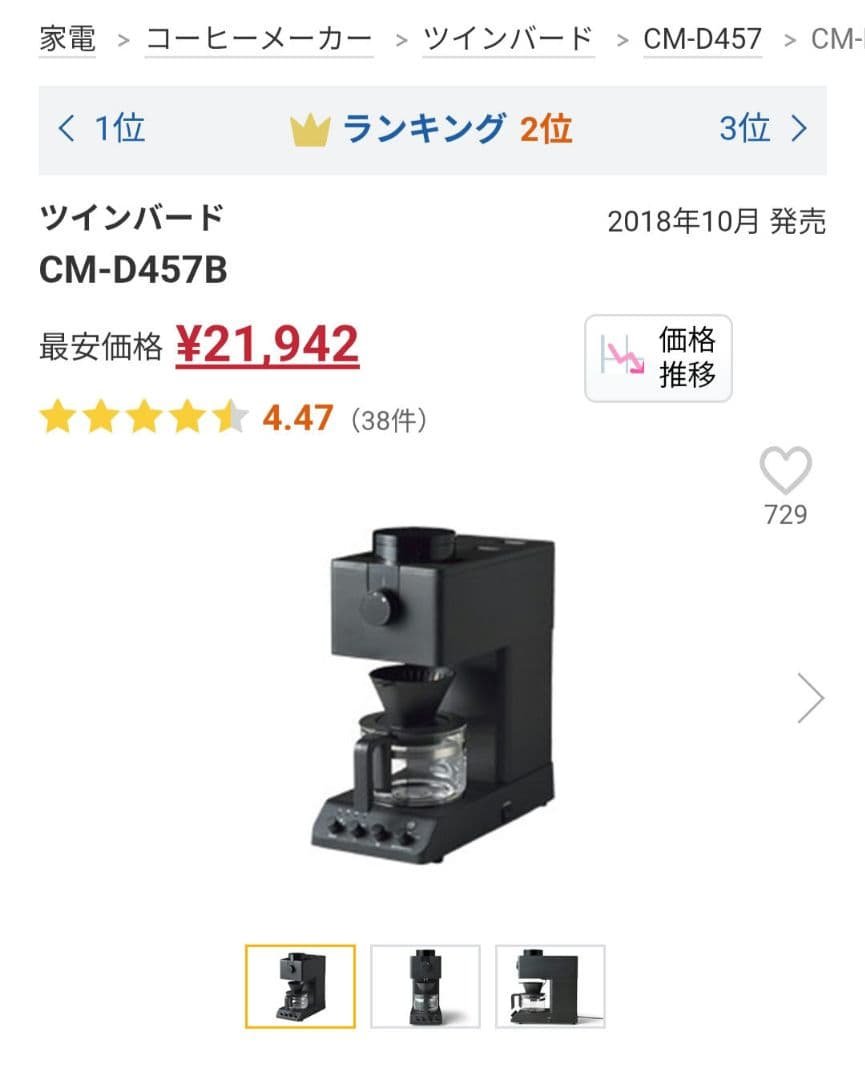865x1080 pixels.
Task: Go to the 1位 ranked product
Action: [101, 129]
